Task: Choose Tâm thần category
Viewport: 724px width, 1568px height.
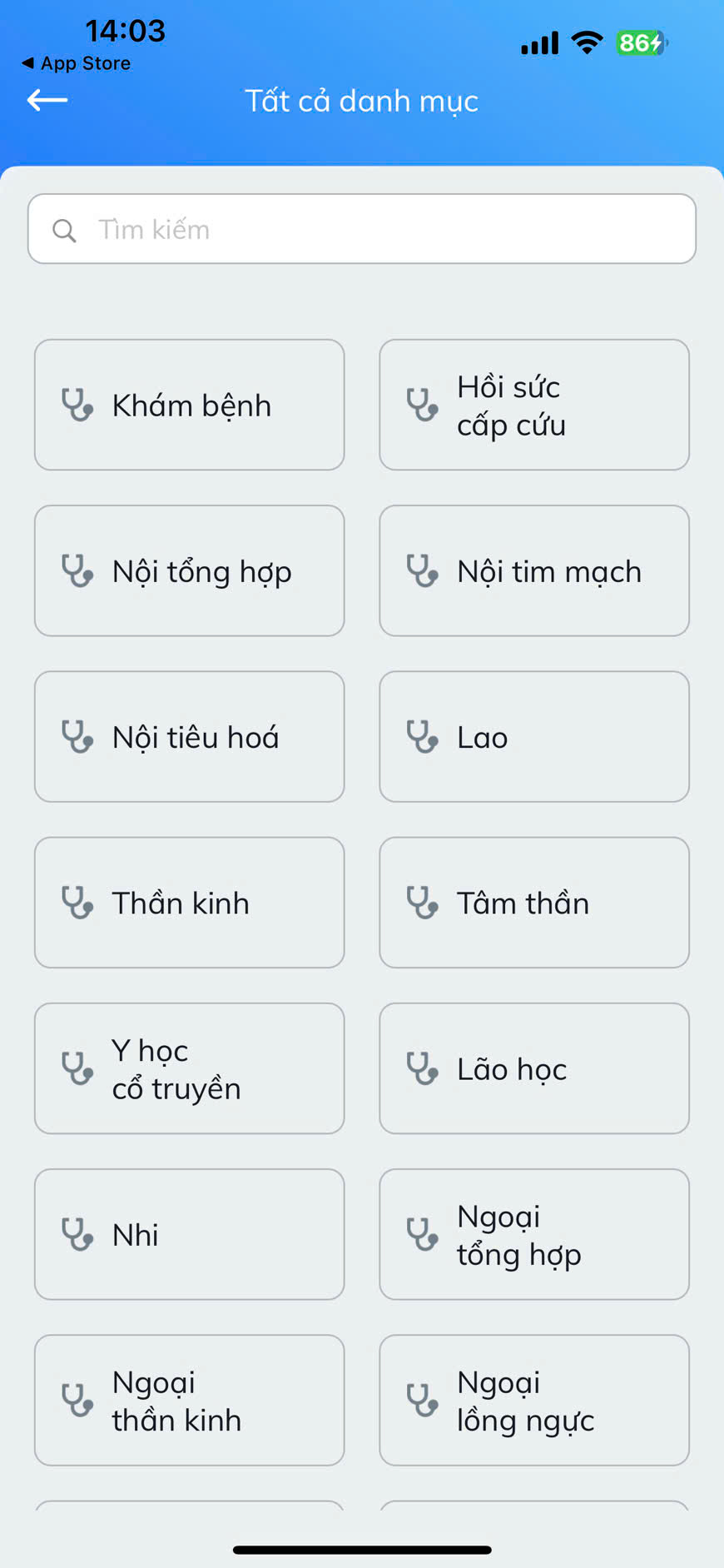Action: [x=534, y=903]
